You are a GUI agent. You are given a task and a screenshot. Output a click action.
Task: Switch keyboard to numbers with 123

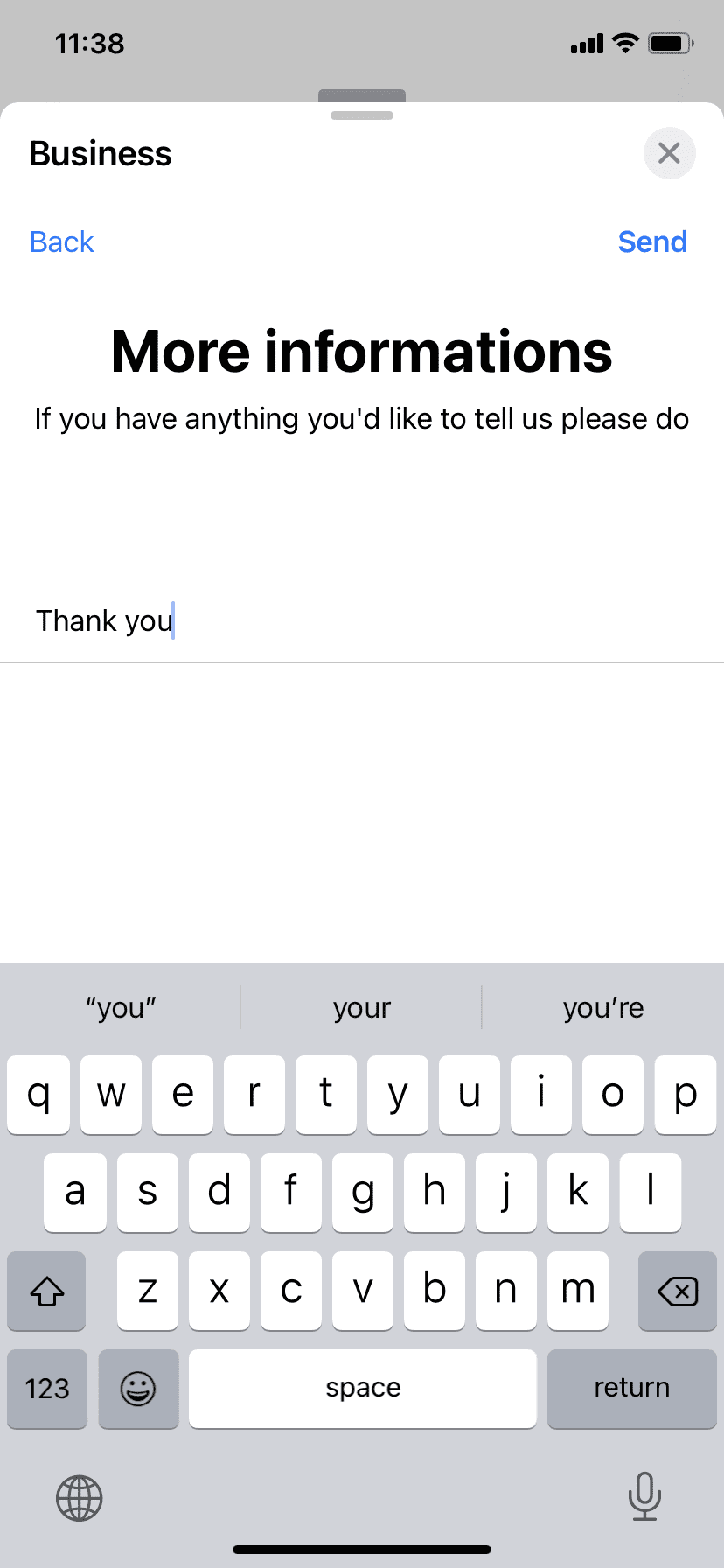click(47, 1388)
